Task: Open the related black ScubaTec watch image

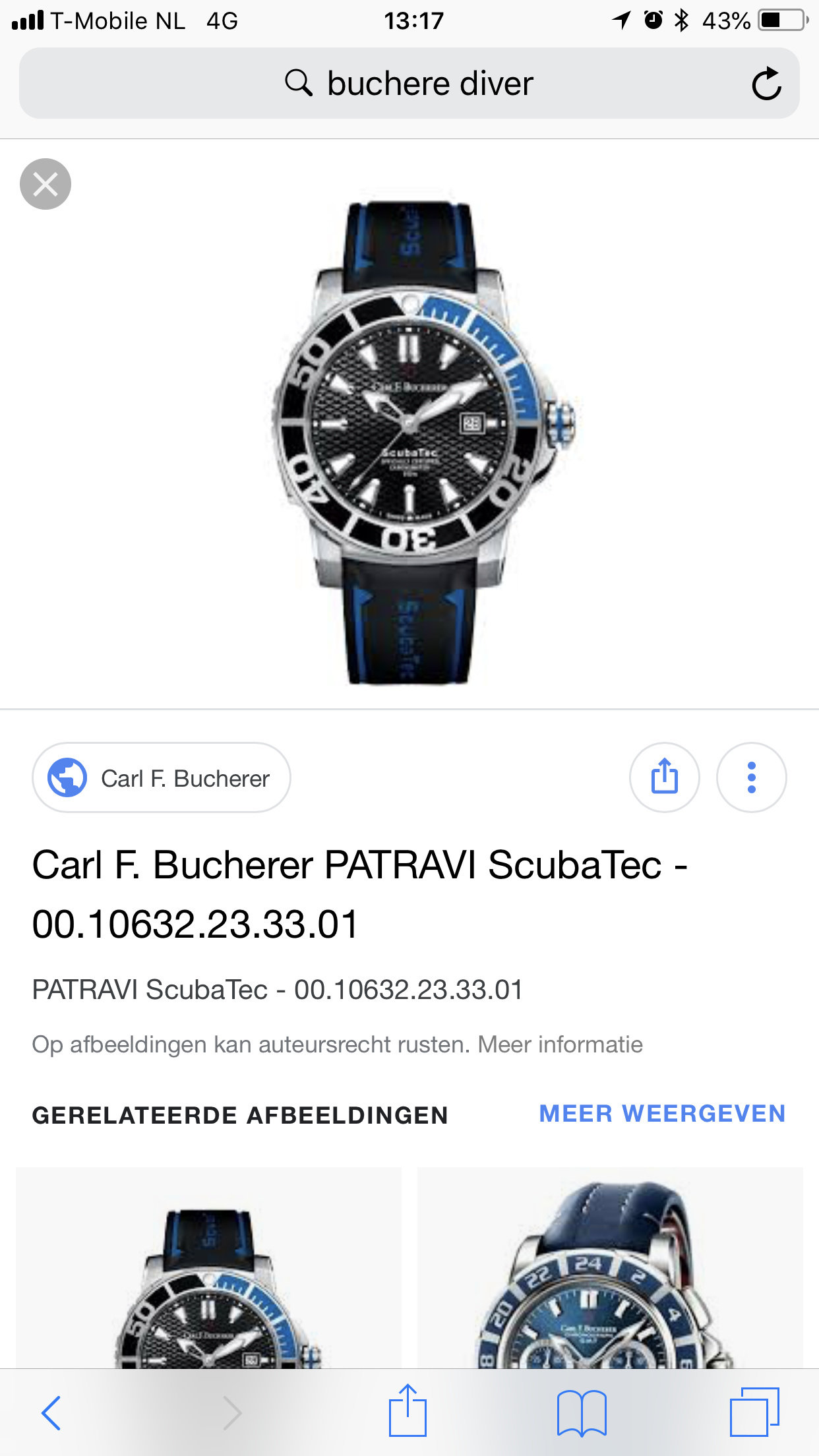Action: coord(208,1267)
